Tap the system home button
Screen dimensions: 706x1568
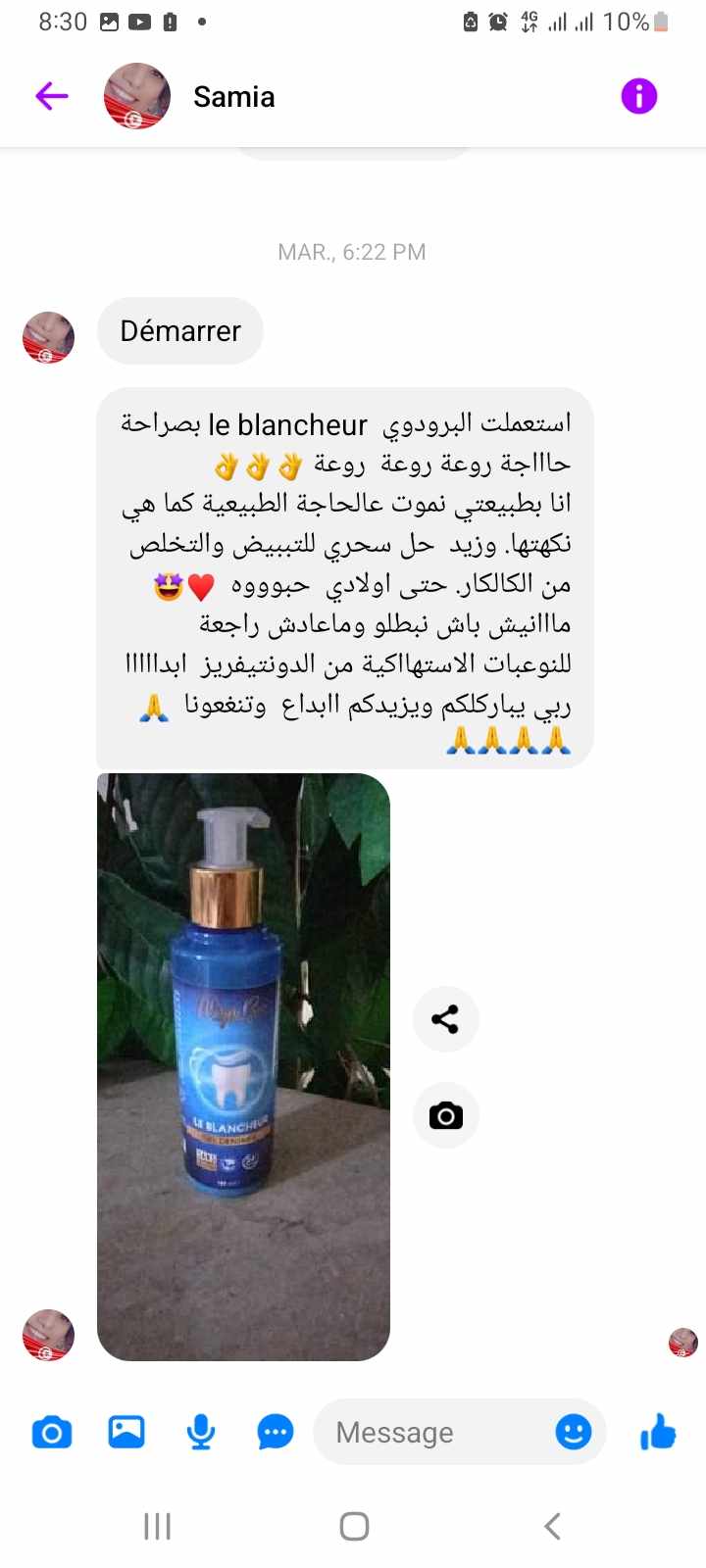(x=354, y=1526)
